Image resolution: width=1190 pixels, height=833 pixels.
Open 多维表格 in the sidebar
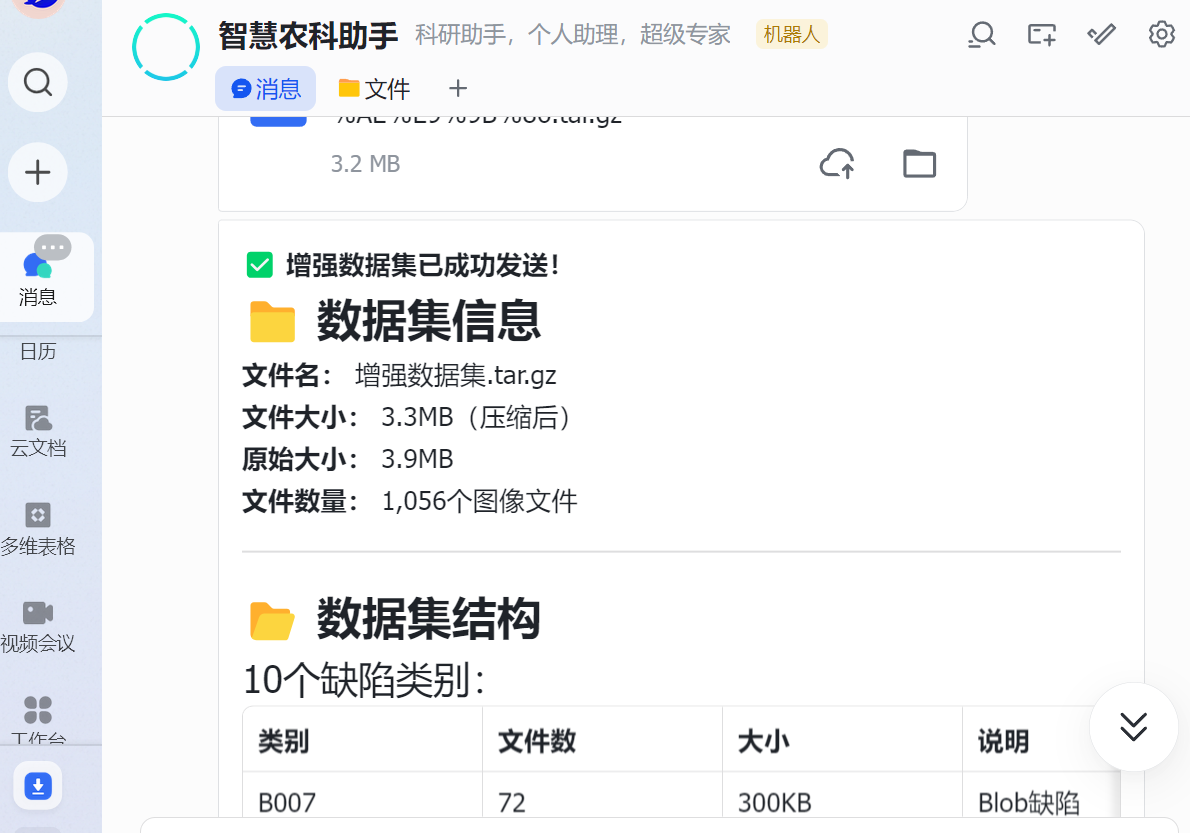click(x=38, y=529)
